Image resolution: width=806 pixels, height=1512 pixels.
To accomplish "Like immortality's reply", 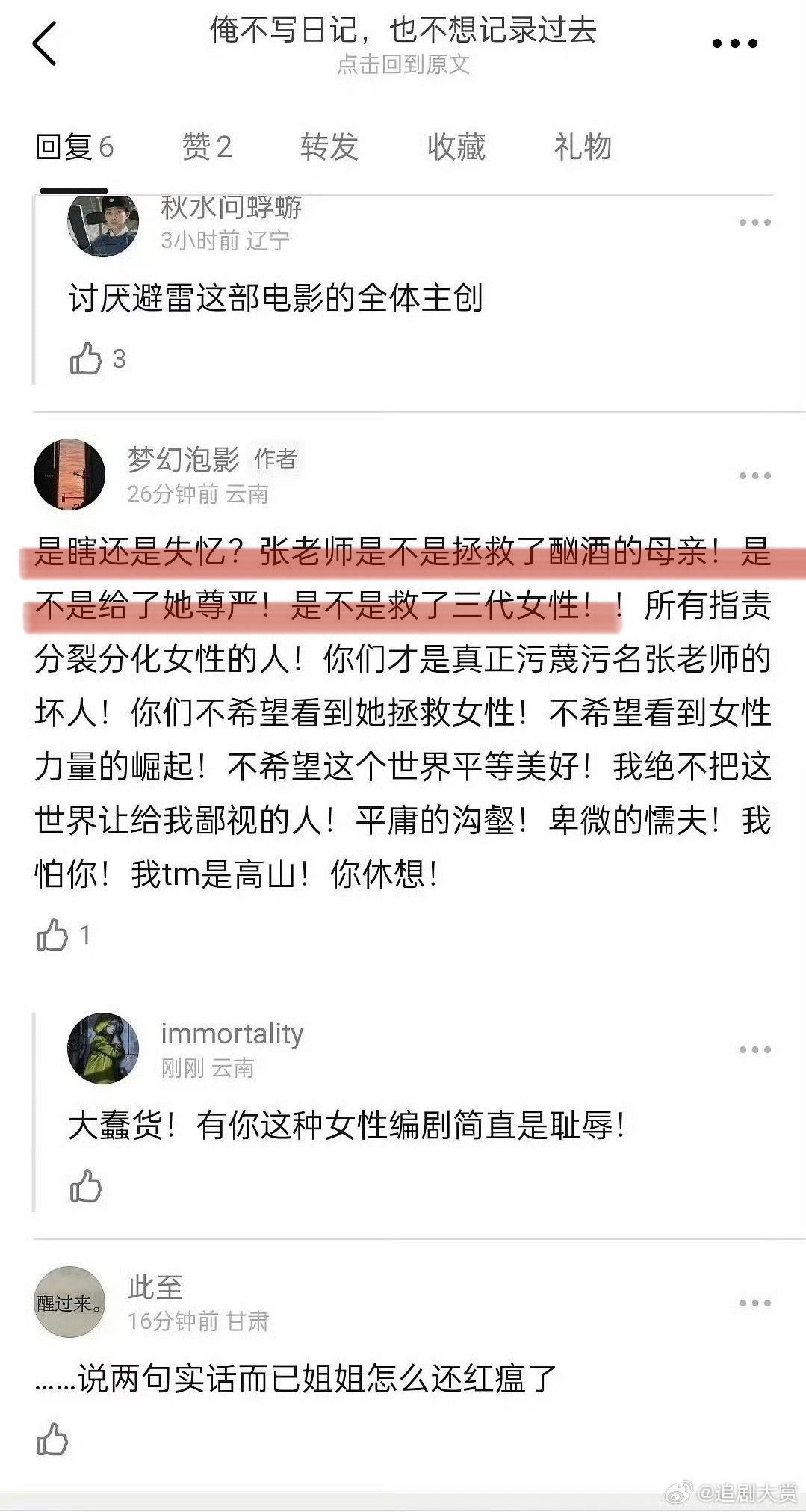I will [x=86, y=1185].
